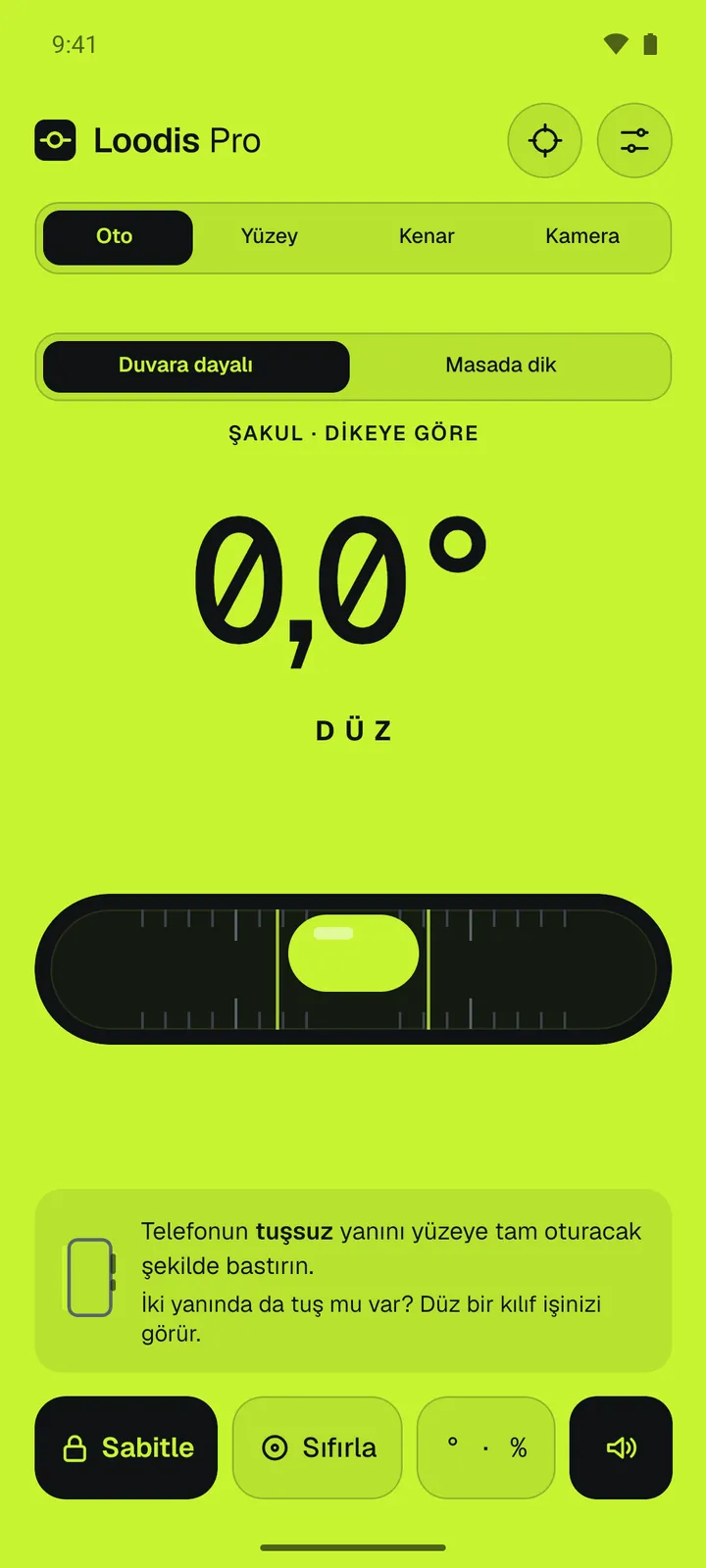Screen dimensions: 706x1568
Task: Switch to the Yüzey tab
Action: point(270,237)
